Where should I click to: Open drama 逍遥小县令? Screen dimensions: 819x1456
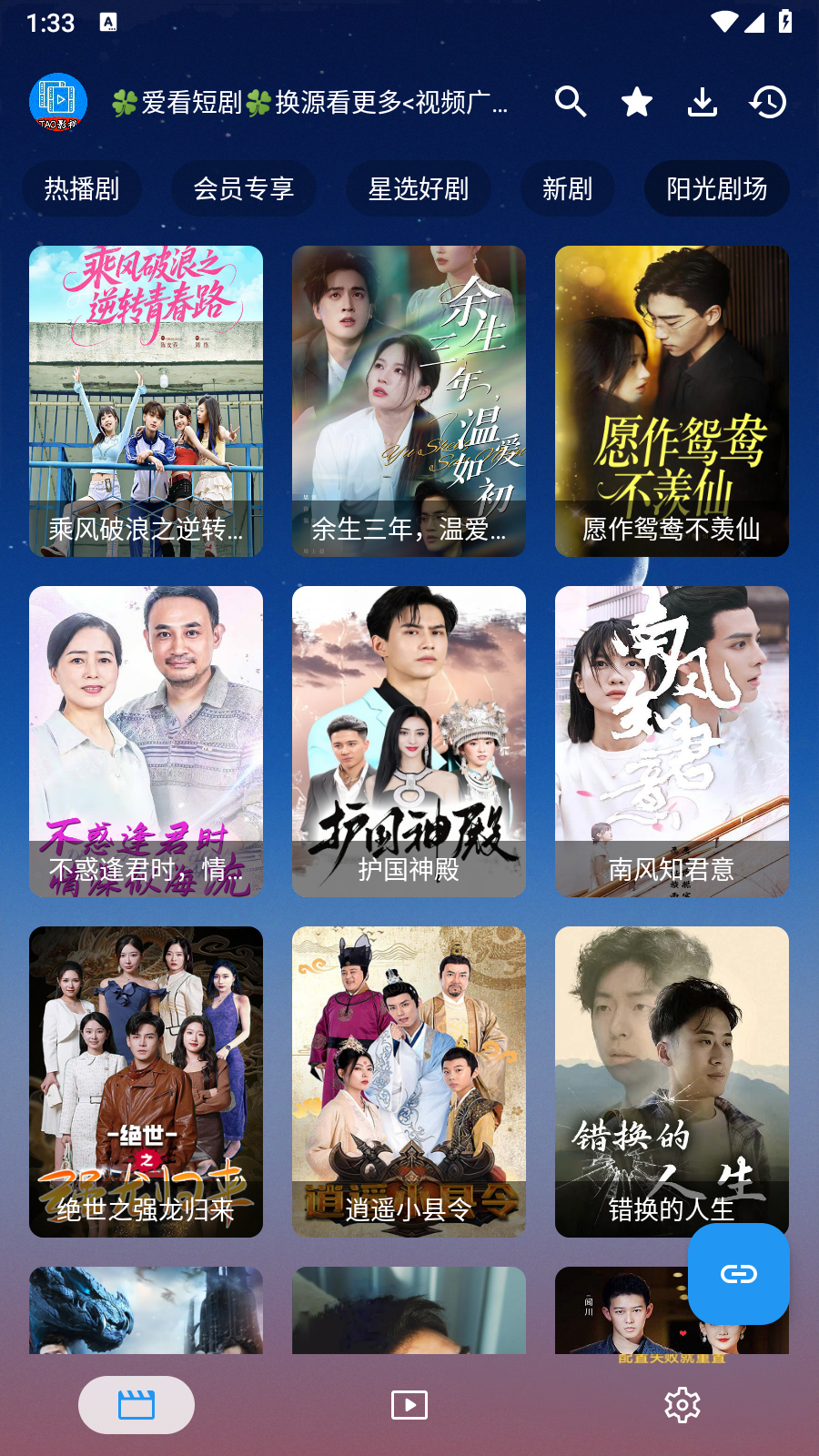(409, 1081)
